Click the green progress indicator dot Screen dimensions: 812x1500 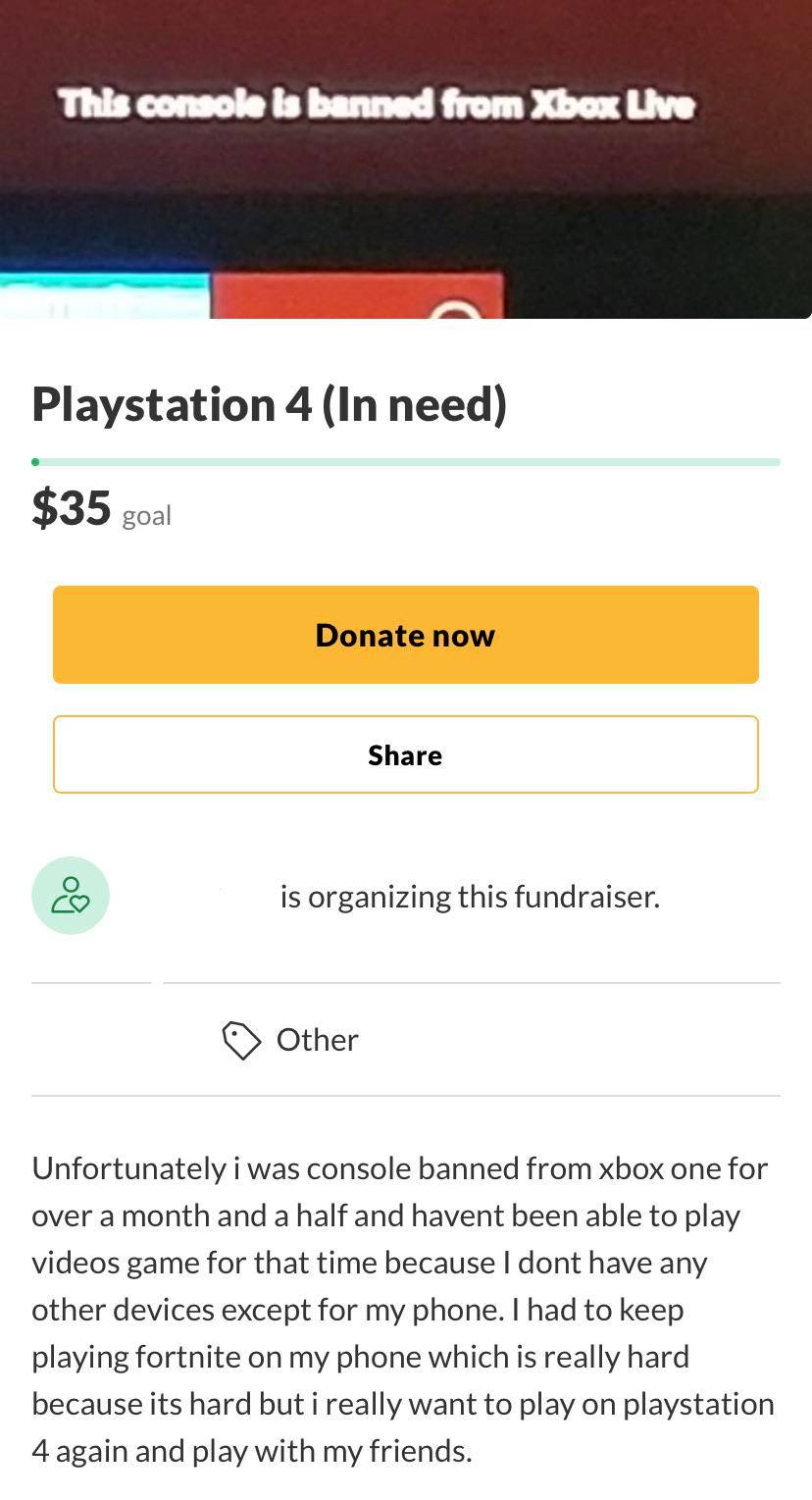(34, 461)
